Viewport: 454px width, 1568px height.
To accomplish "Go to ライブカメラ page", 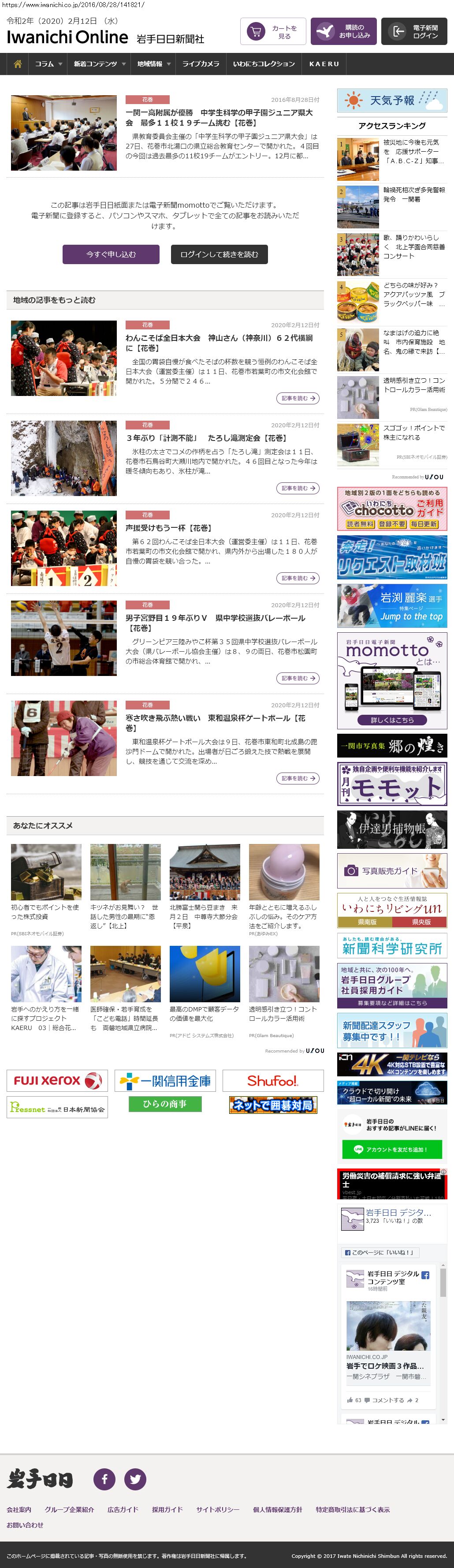I will click(201, 64).
